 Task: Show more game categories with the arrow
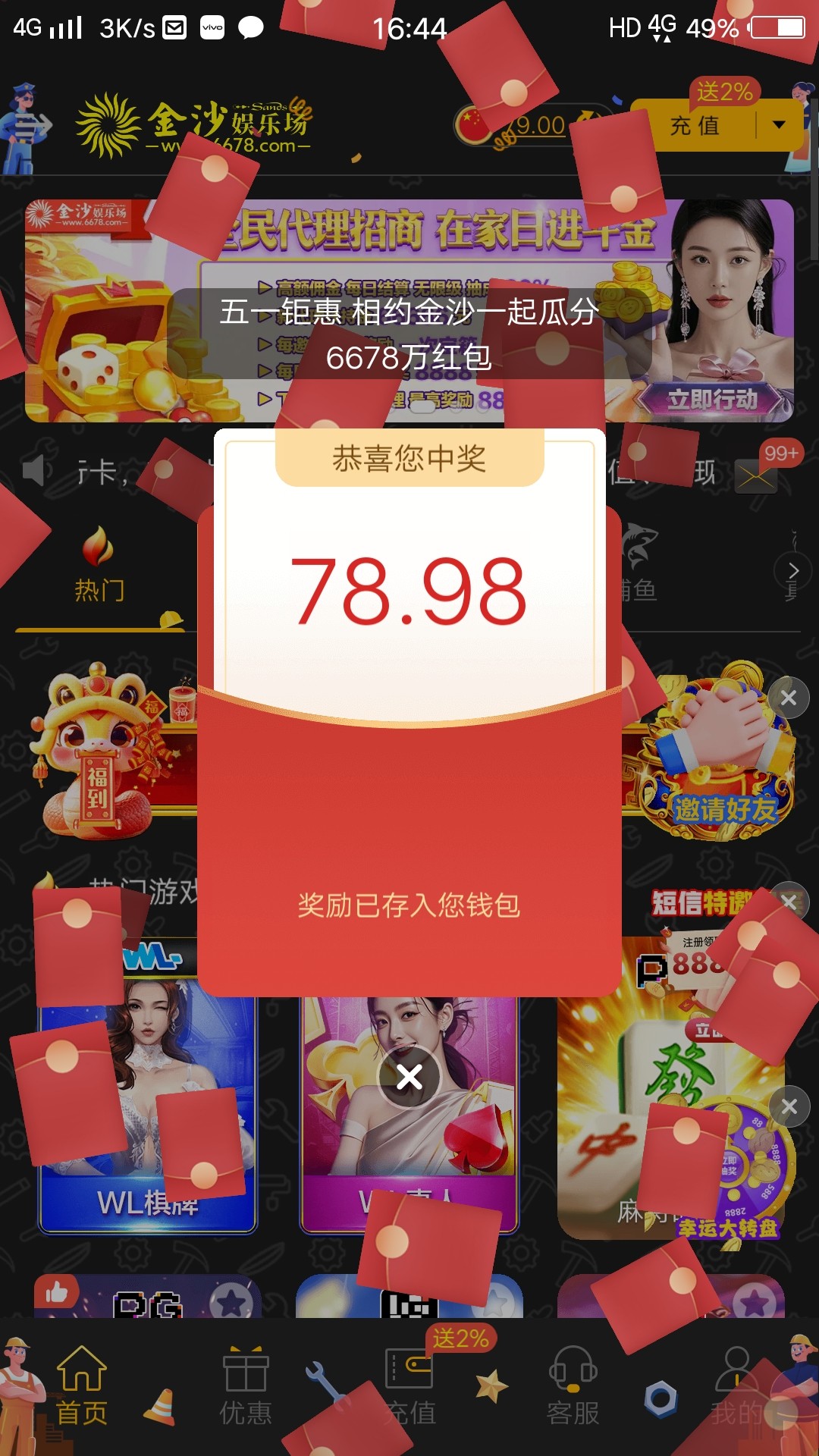pos(793,571)
